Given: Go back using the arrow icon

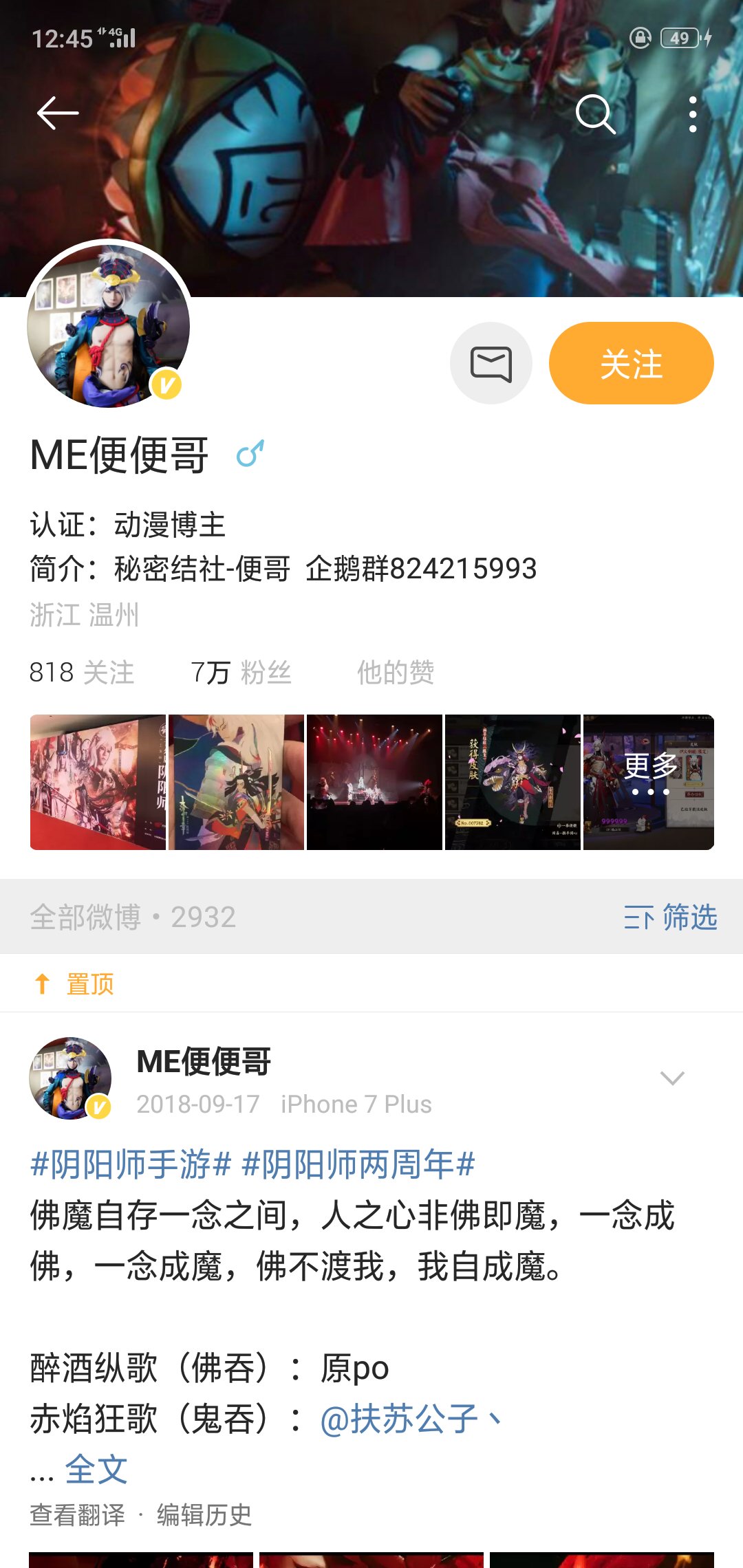Looking at the screenshot, I should coord(58,113).
